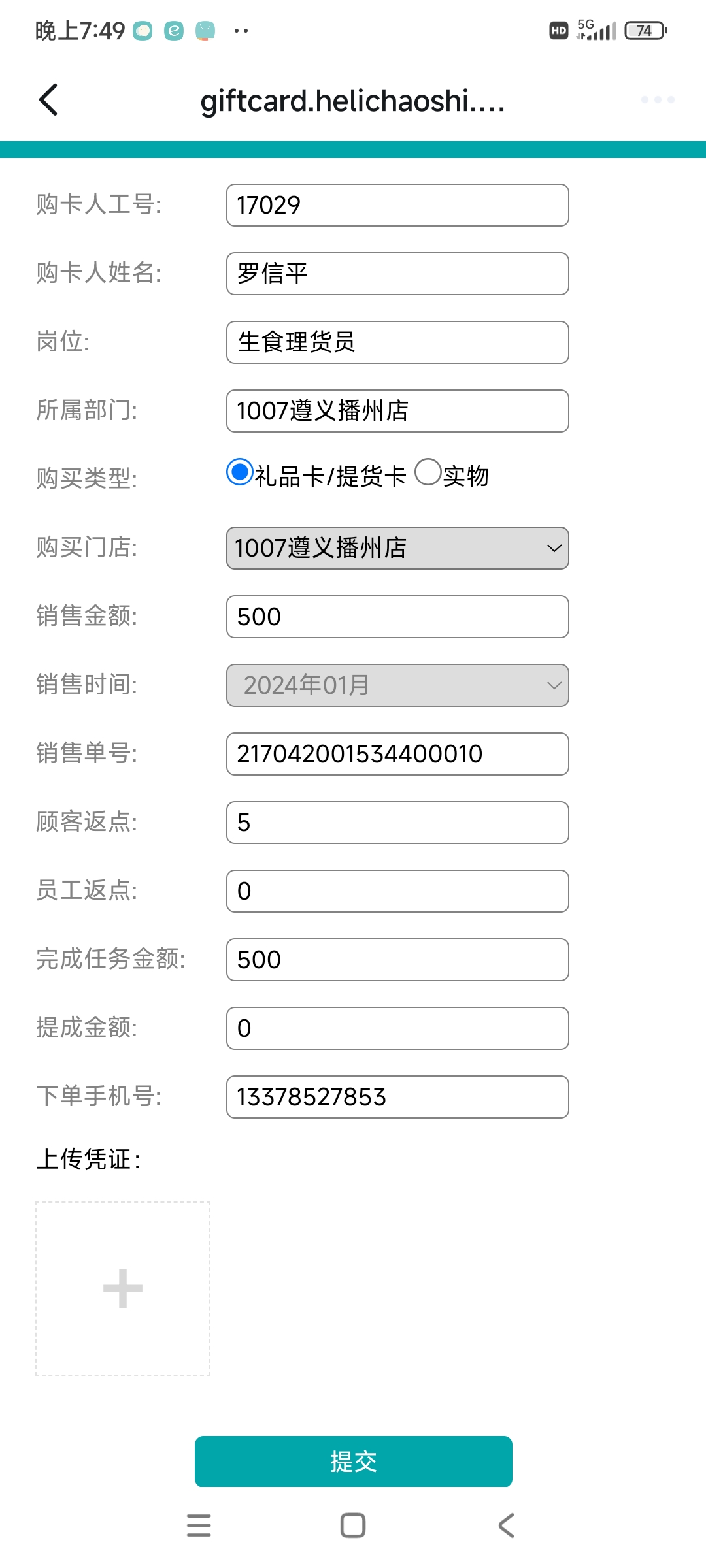Tap the 下单手机号 phone field
This screenshot has width=706, height=1568.
pos(397,1097)
